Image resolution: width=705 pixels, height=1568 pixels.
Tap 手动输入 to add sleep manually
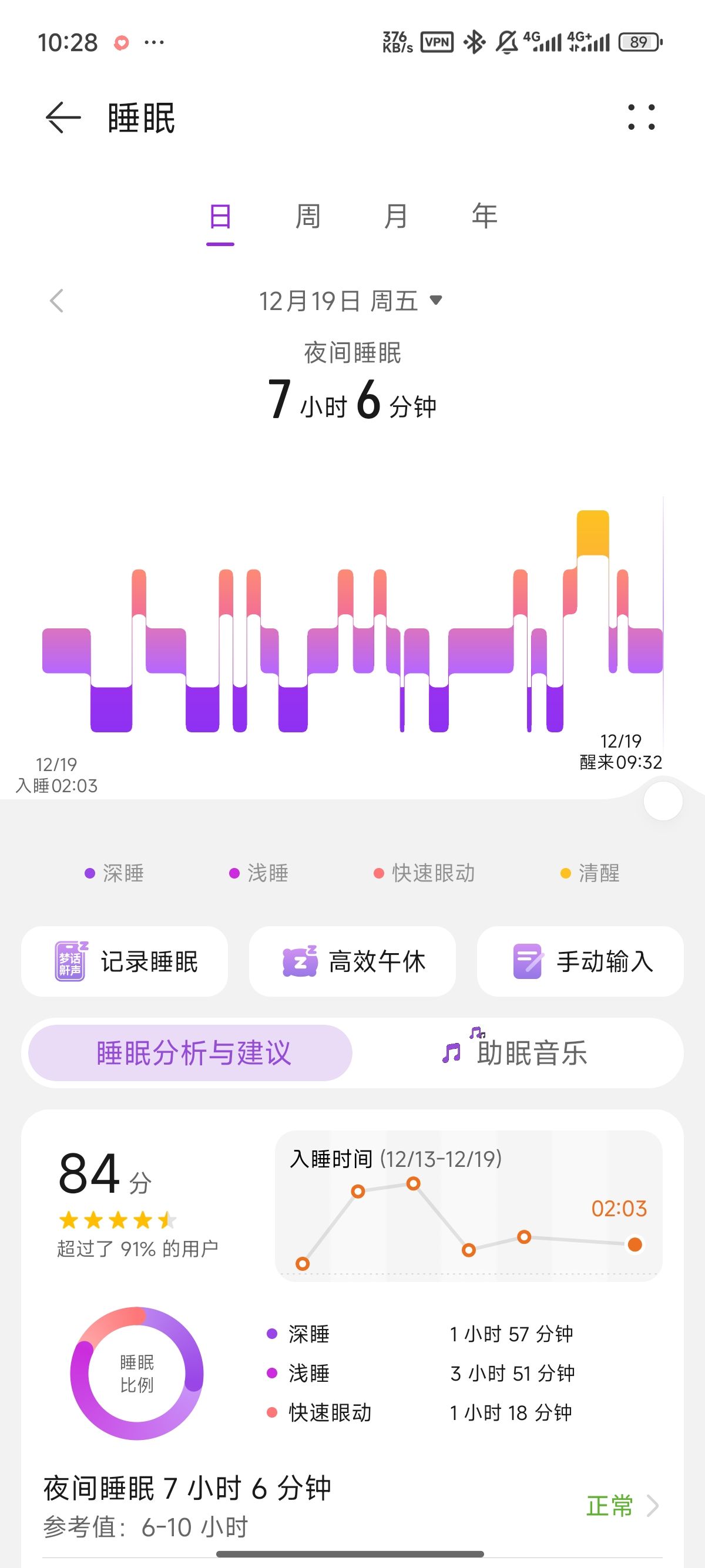(580, 962)
